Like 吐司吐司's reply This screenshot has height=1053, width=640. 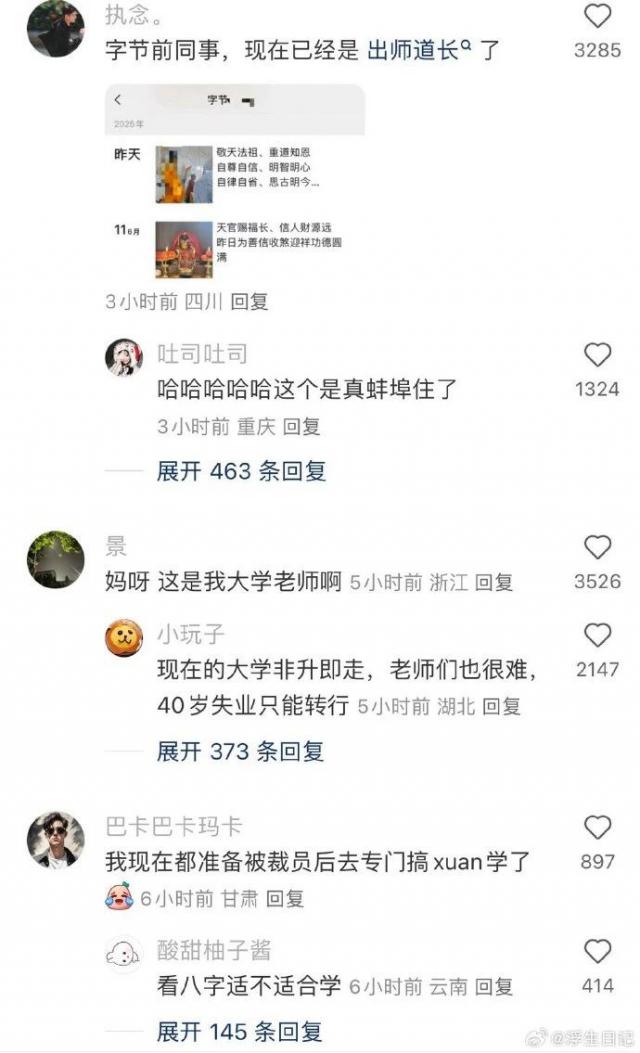597,356
